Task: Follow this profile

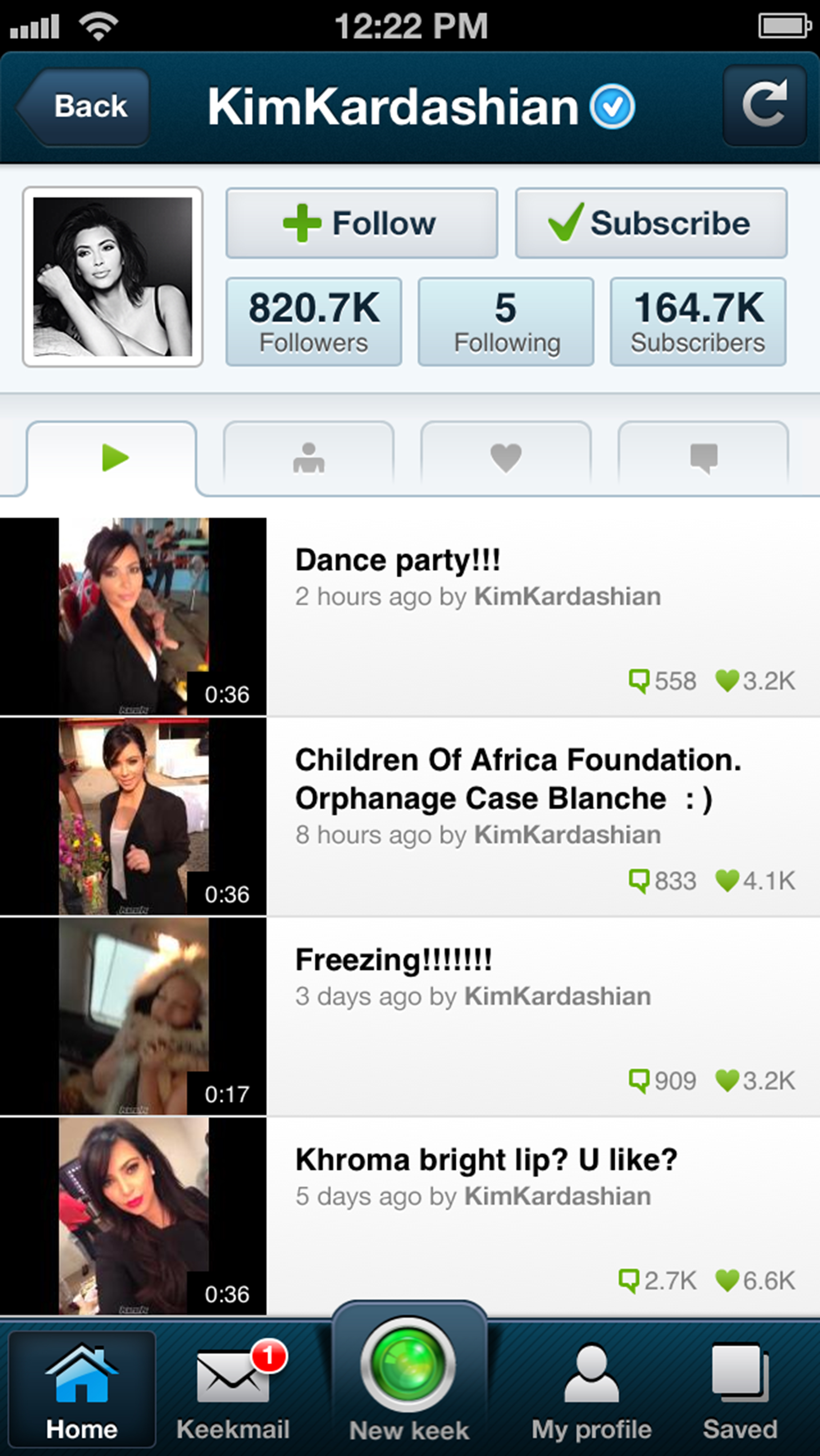Action: tap(362, 223)
